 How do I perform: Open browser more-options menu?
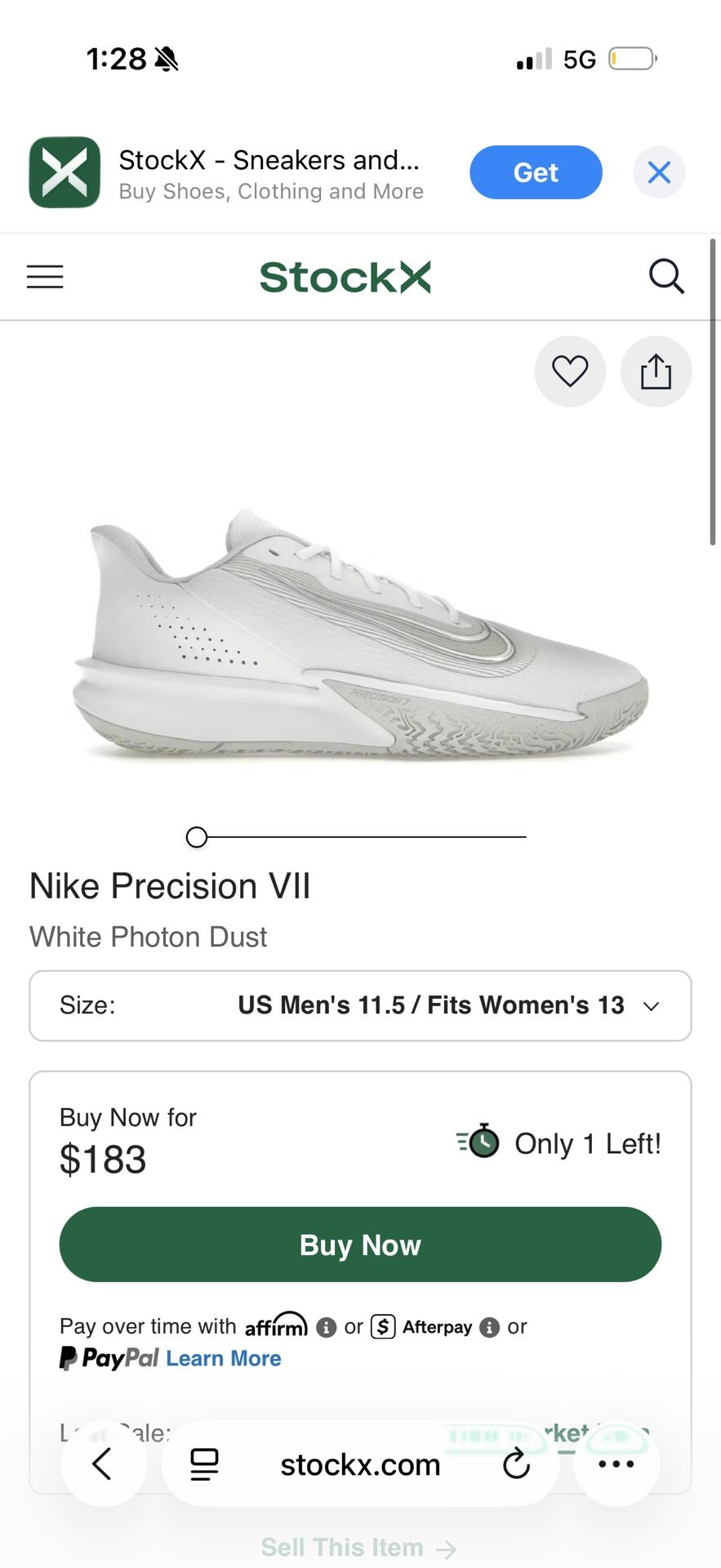[616, 1464]
